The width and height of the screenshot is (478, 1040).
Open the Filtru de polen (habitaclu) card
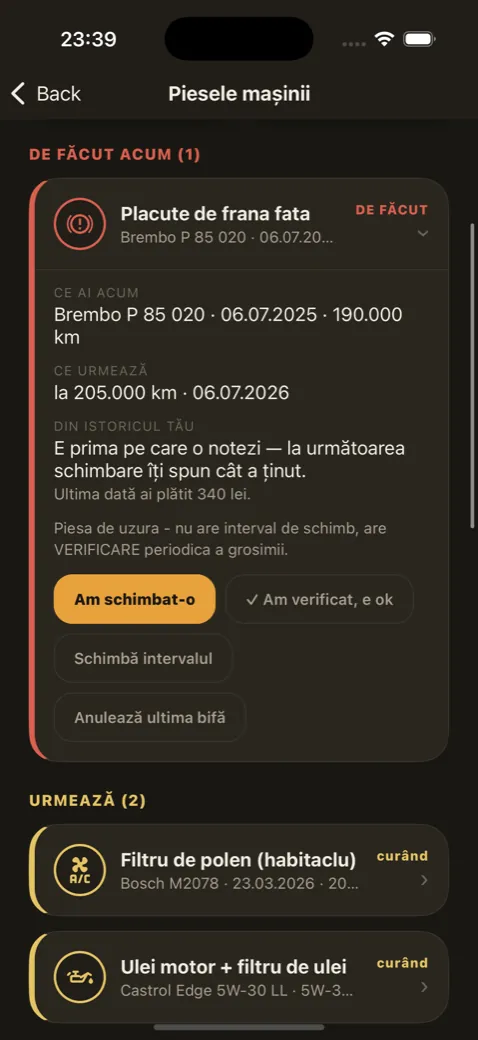(239, 870)
